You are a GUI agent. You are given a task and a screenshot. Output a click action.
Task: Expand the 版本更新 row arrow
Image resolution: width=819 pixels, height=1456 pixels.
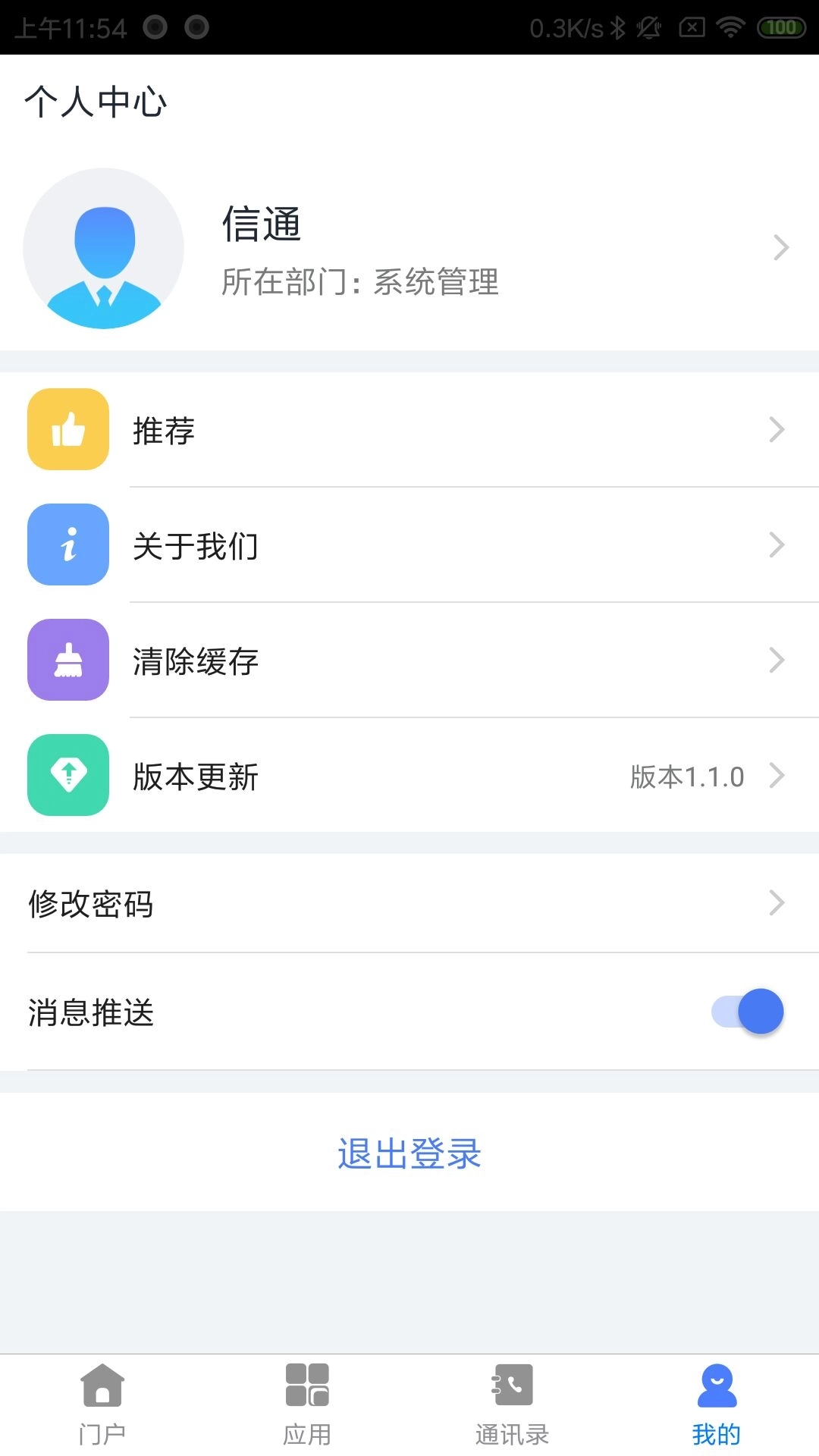point(777,775)
